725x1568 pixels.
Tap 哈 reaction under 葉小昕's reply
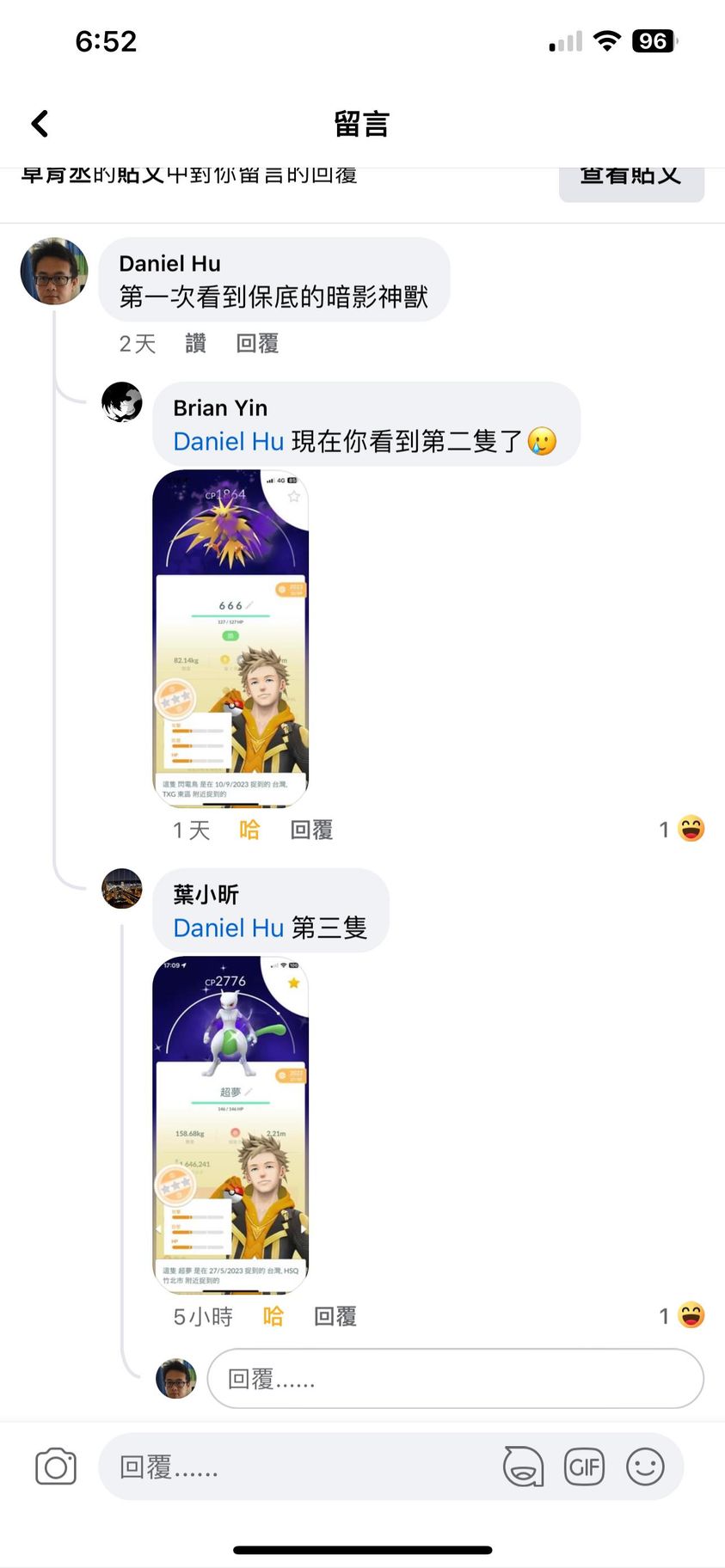(x=273, y=1316)
